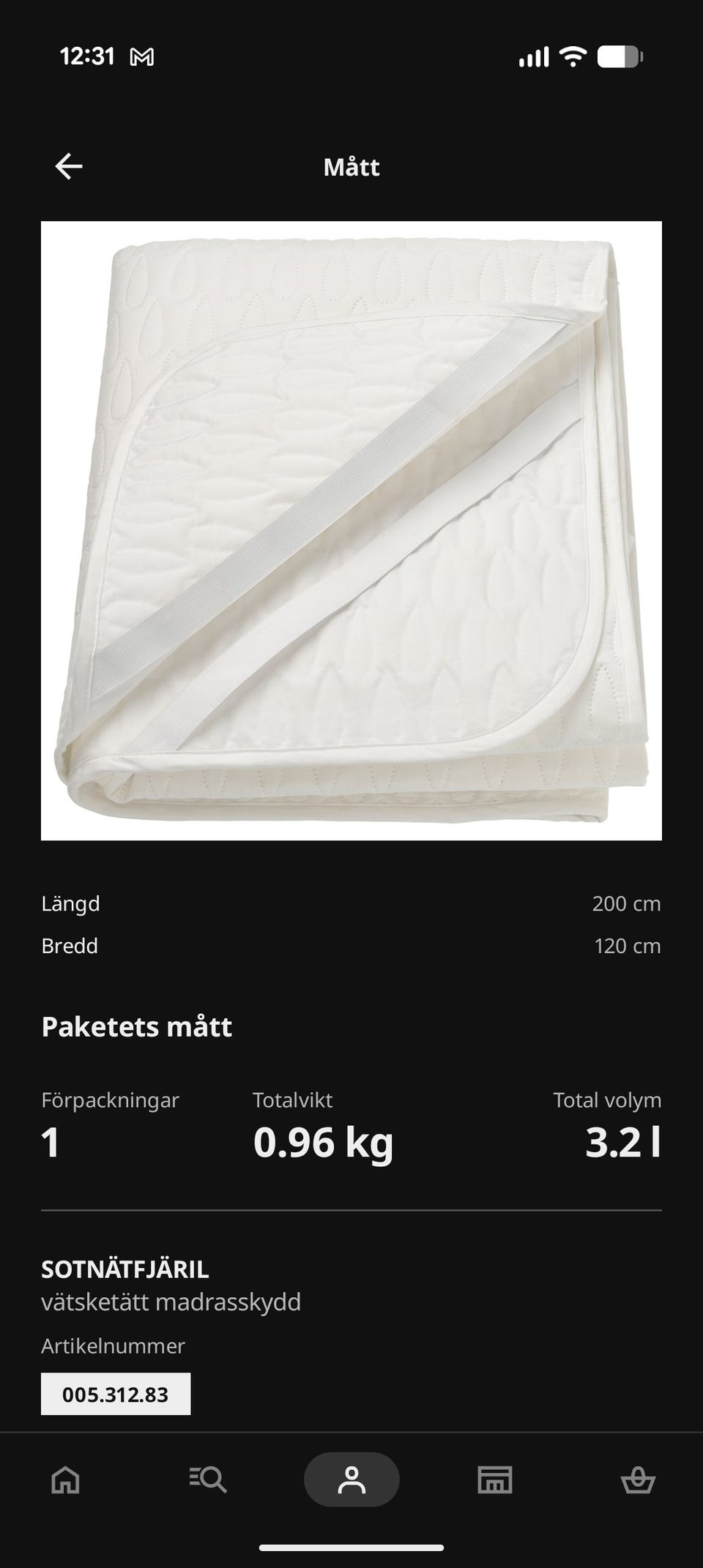Image resolution: width=703 pixels, height=1568 pixels.
Task: Open the profile tab
Action: pos(351,1479)
